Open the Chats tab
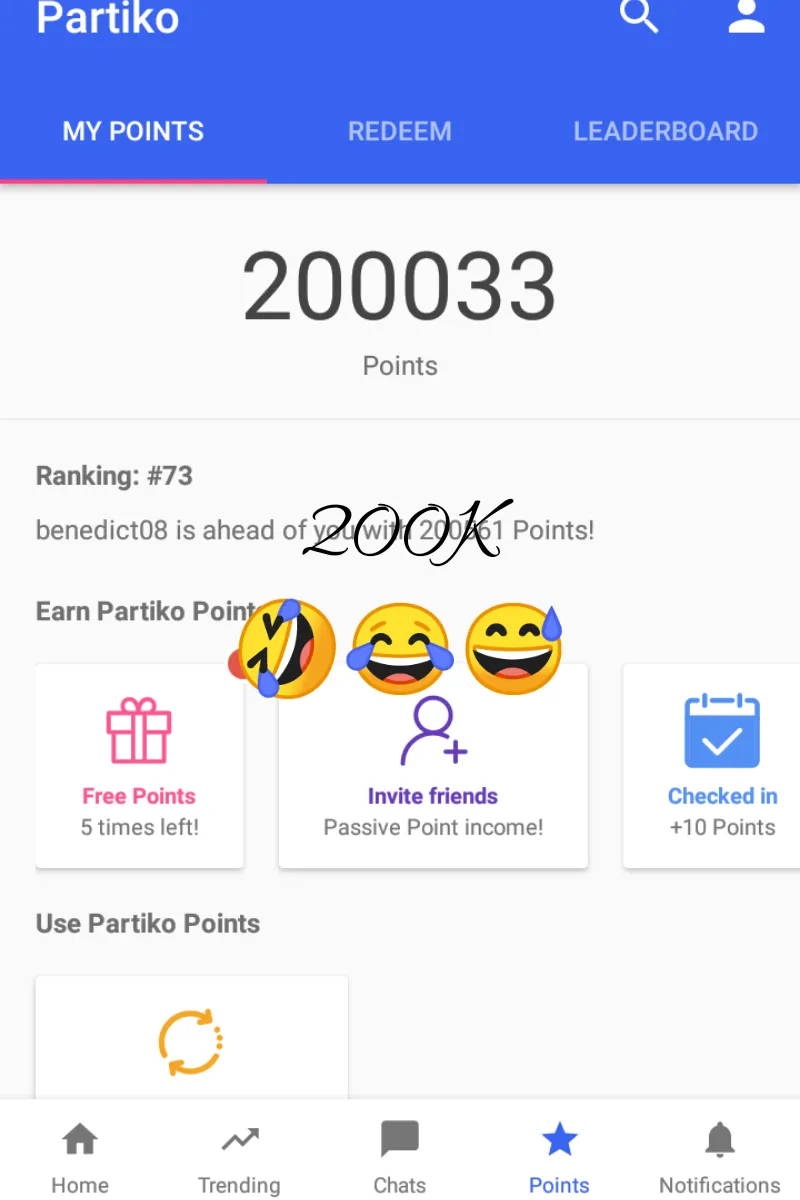Image resolution: width=800 pixels, height=1200 pixels. coord(399,1157)
